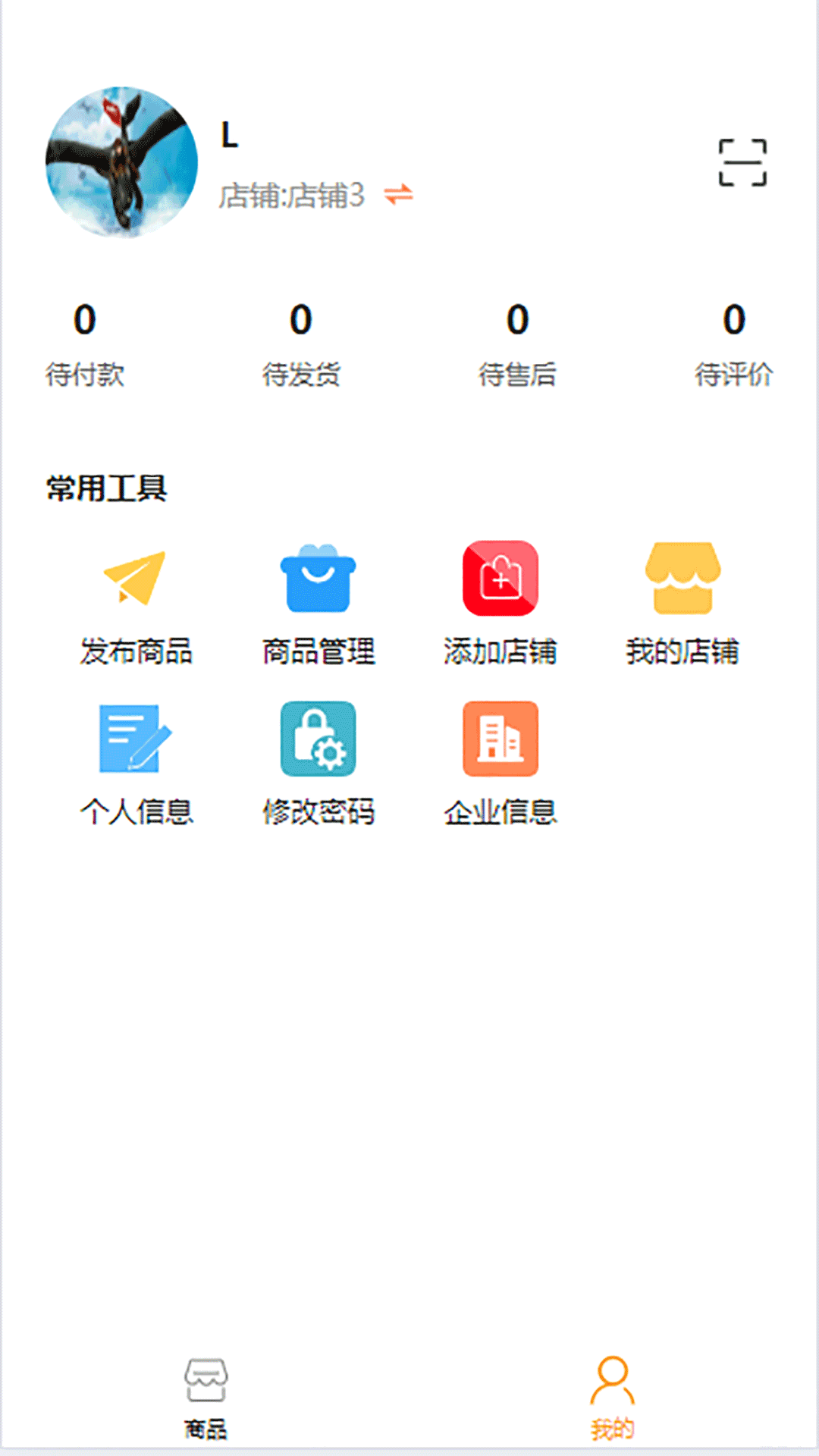Tap the store switch arrows beside 店铺3

coord(400,195)
